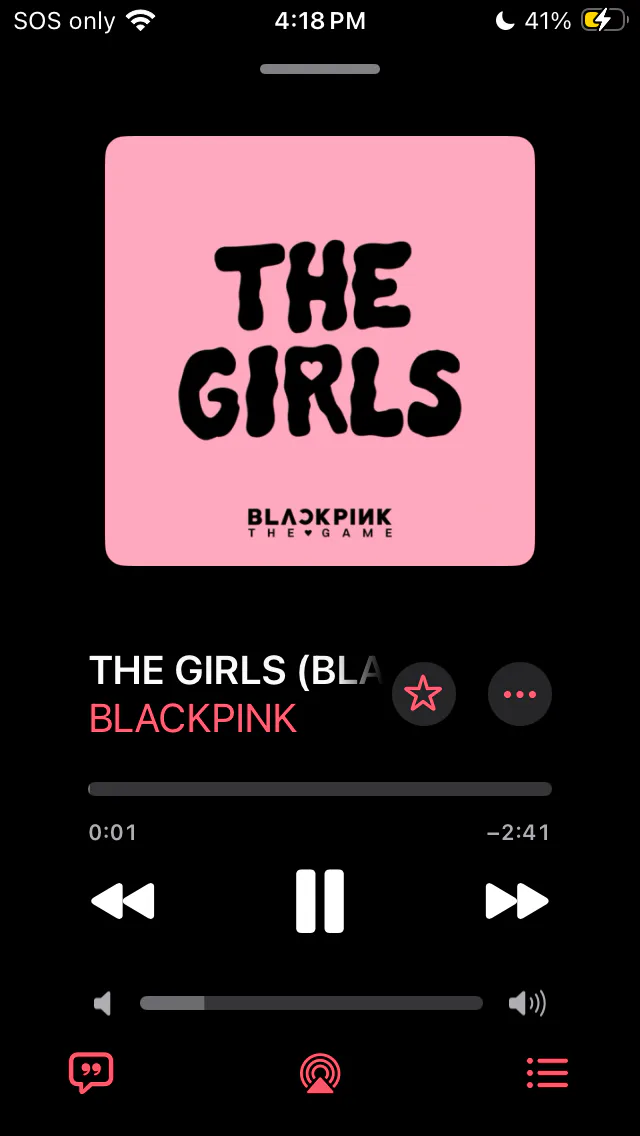Open AirPlay output options
The height and width of the screenshot is (1136, 640).
pos(320,1073)
